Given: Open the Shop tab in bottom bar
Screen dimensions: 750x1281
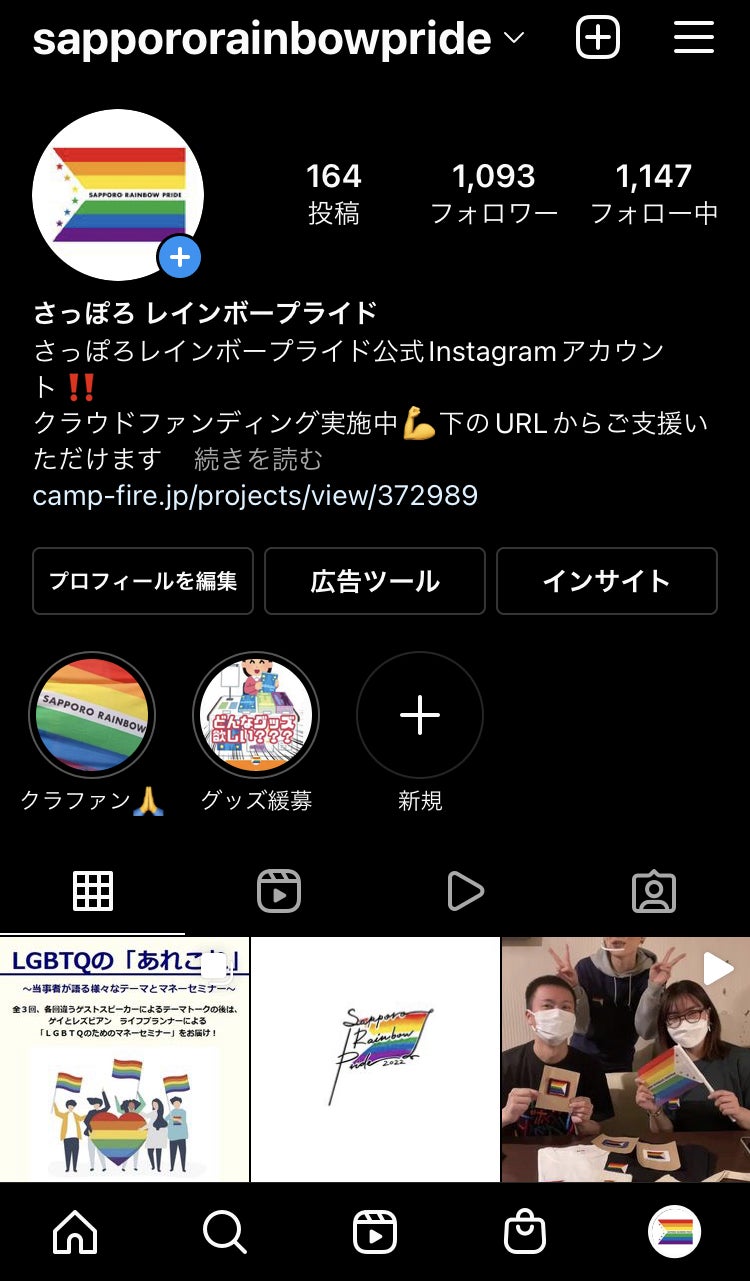Looking at the screenshot, I should [x=525, y=1233].
